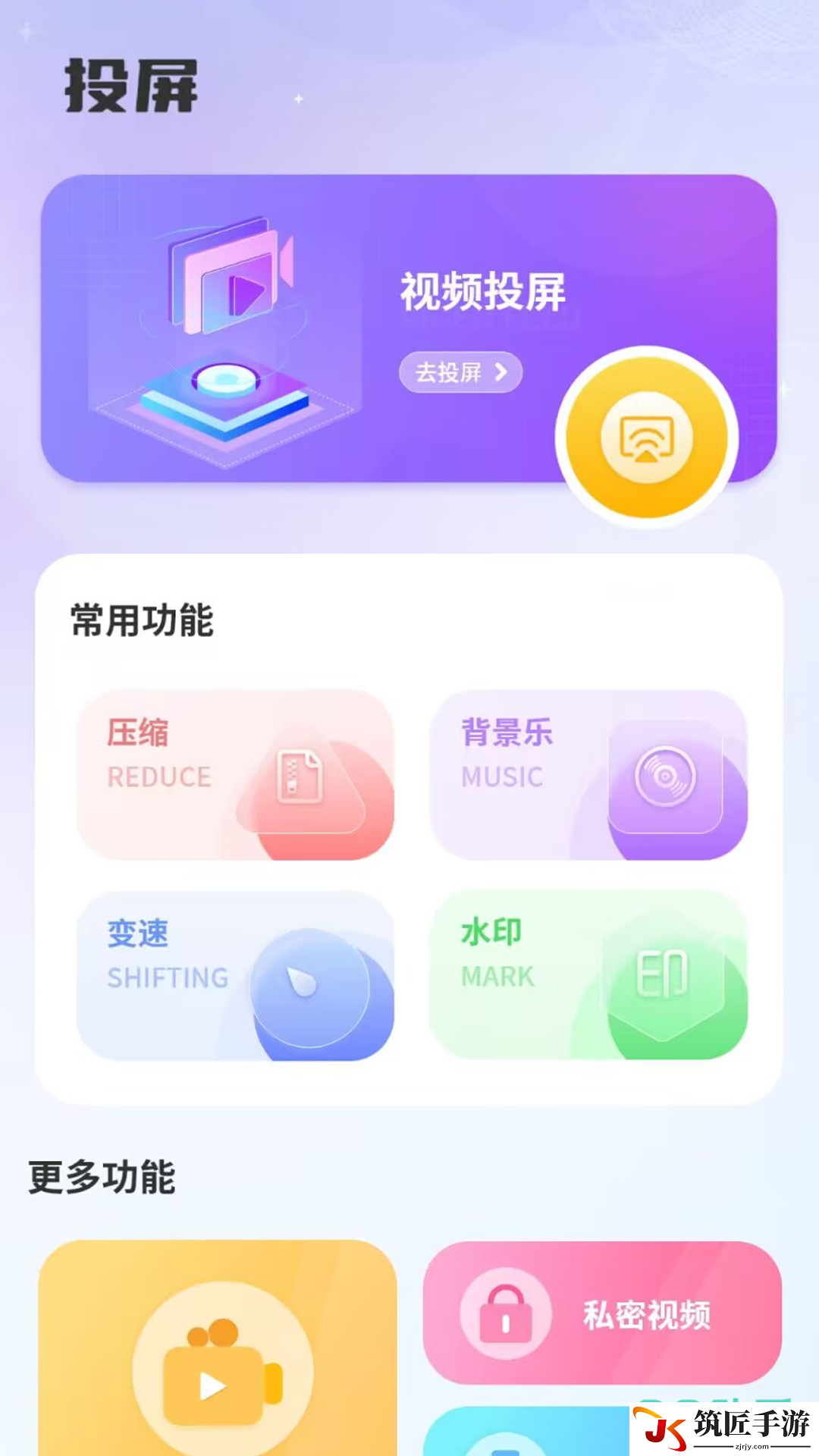Image resolution: width=819 pixels, height=1456 pixels.
Task: Open the 压缩 REDUCE card
Action: tap(235, 775)
